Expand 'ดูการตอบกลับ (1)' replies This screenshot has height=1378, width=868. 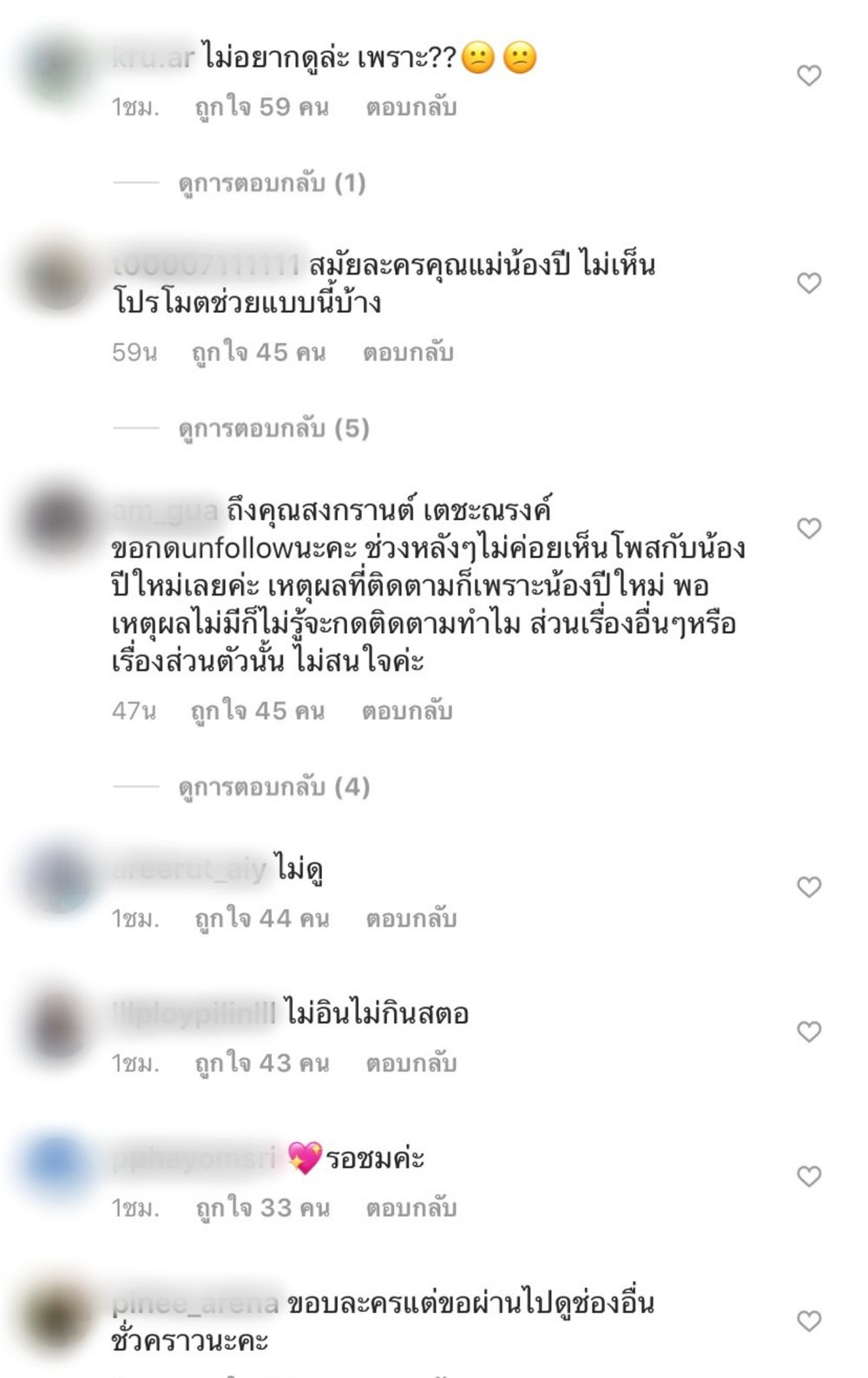tap(272, 183)
